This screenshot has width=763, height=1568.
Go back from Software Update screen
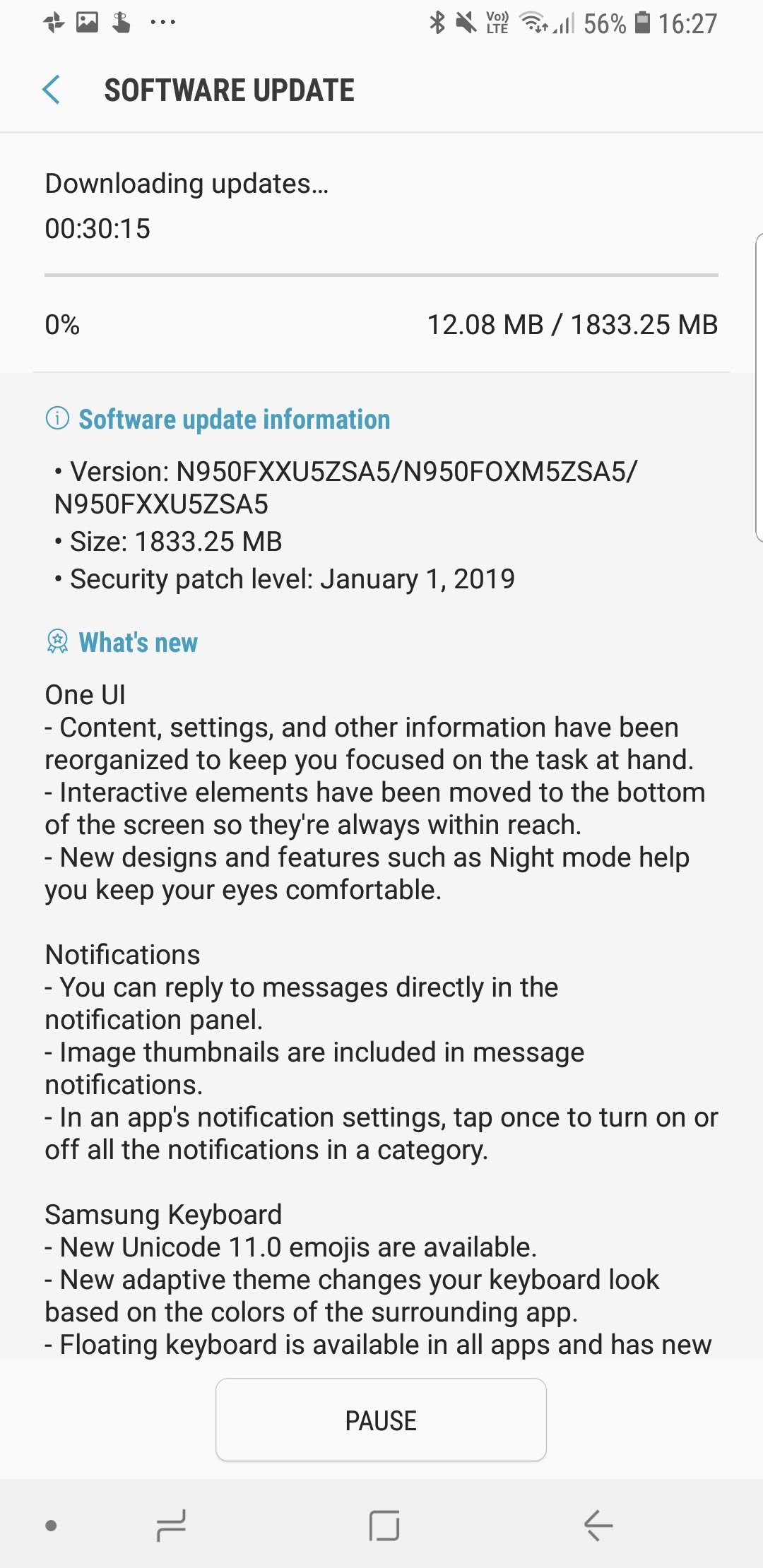coord(52,90)
